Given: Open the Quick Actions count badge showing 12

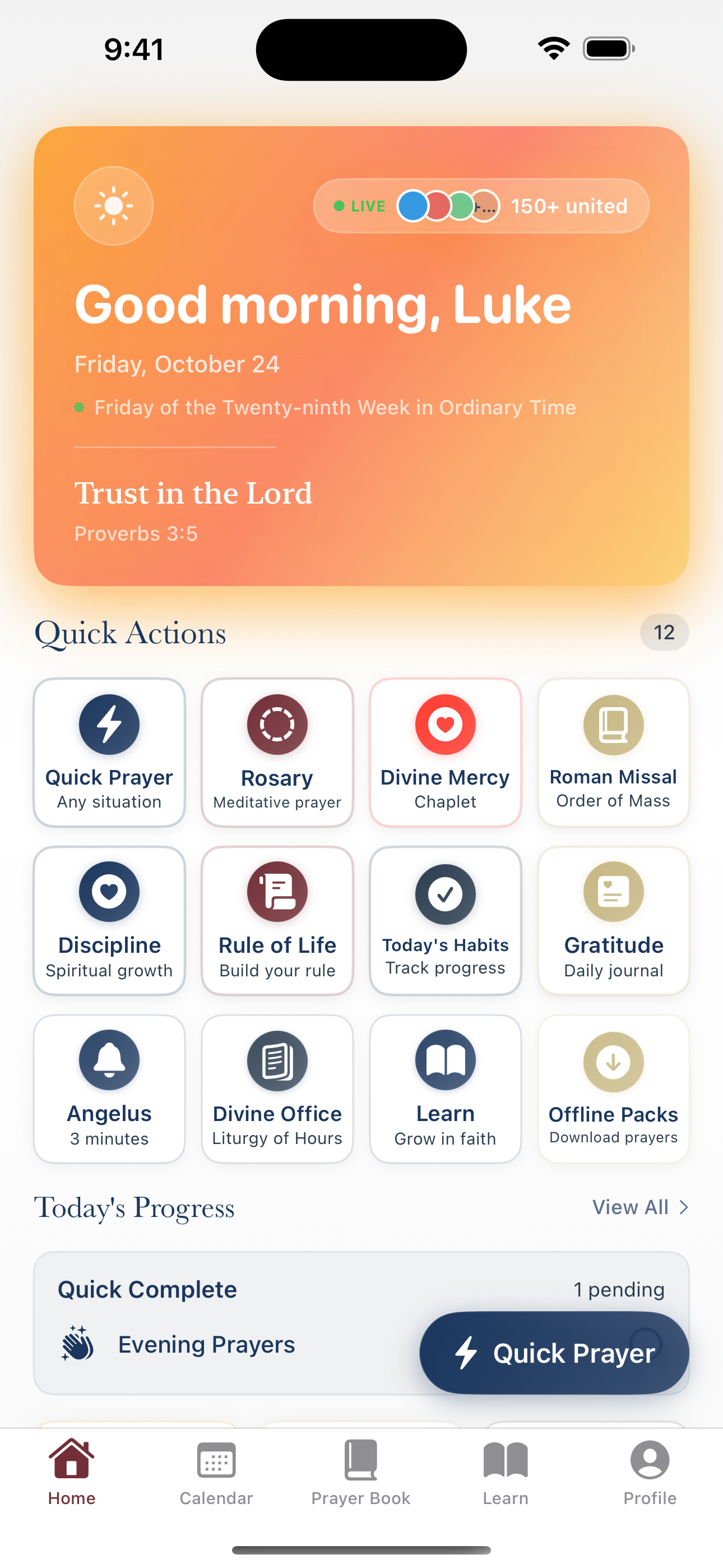Looking at the screenshot, I should coord(664,633).
